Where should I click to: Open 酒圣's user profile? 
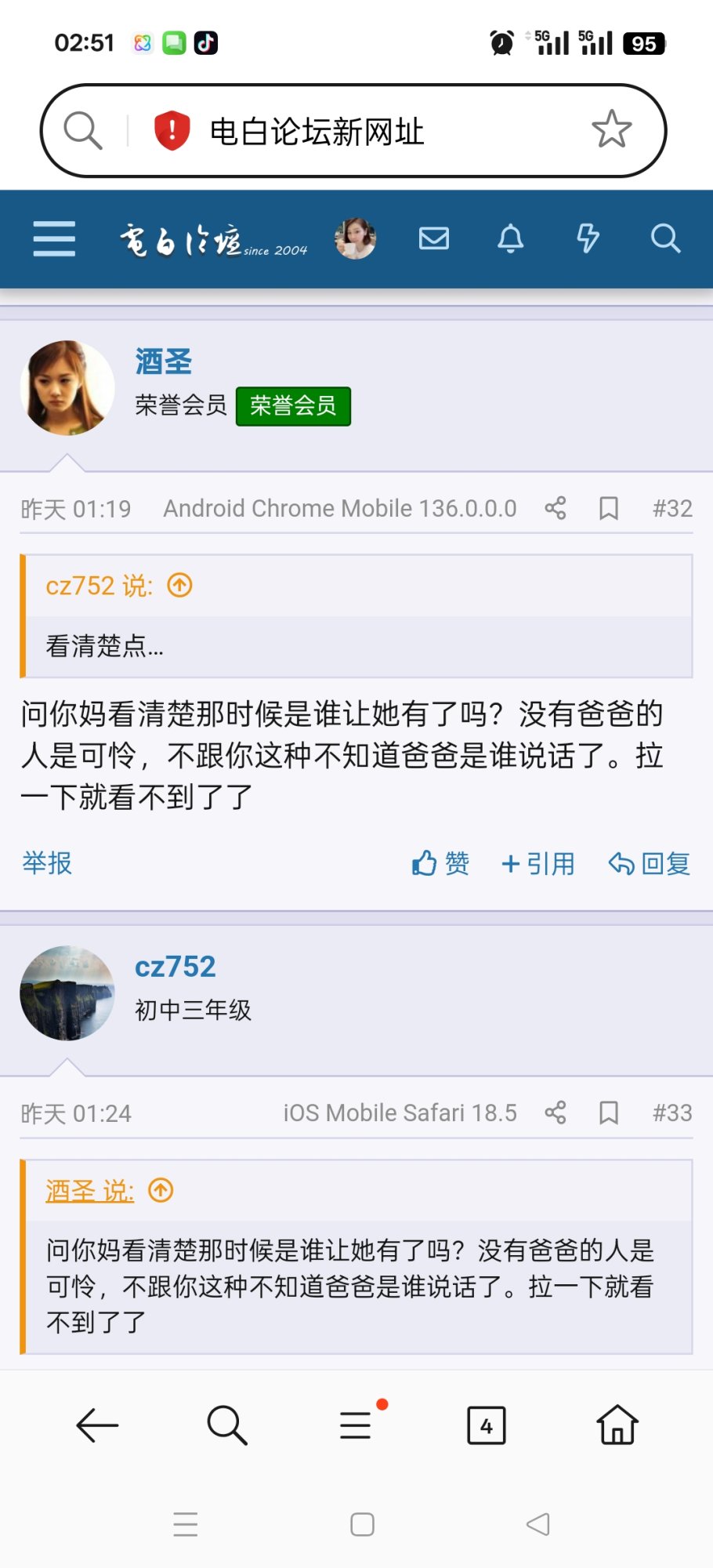(163, 362)
